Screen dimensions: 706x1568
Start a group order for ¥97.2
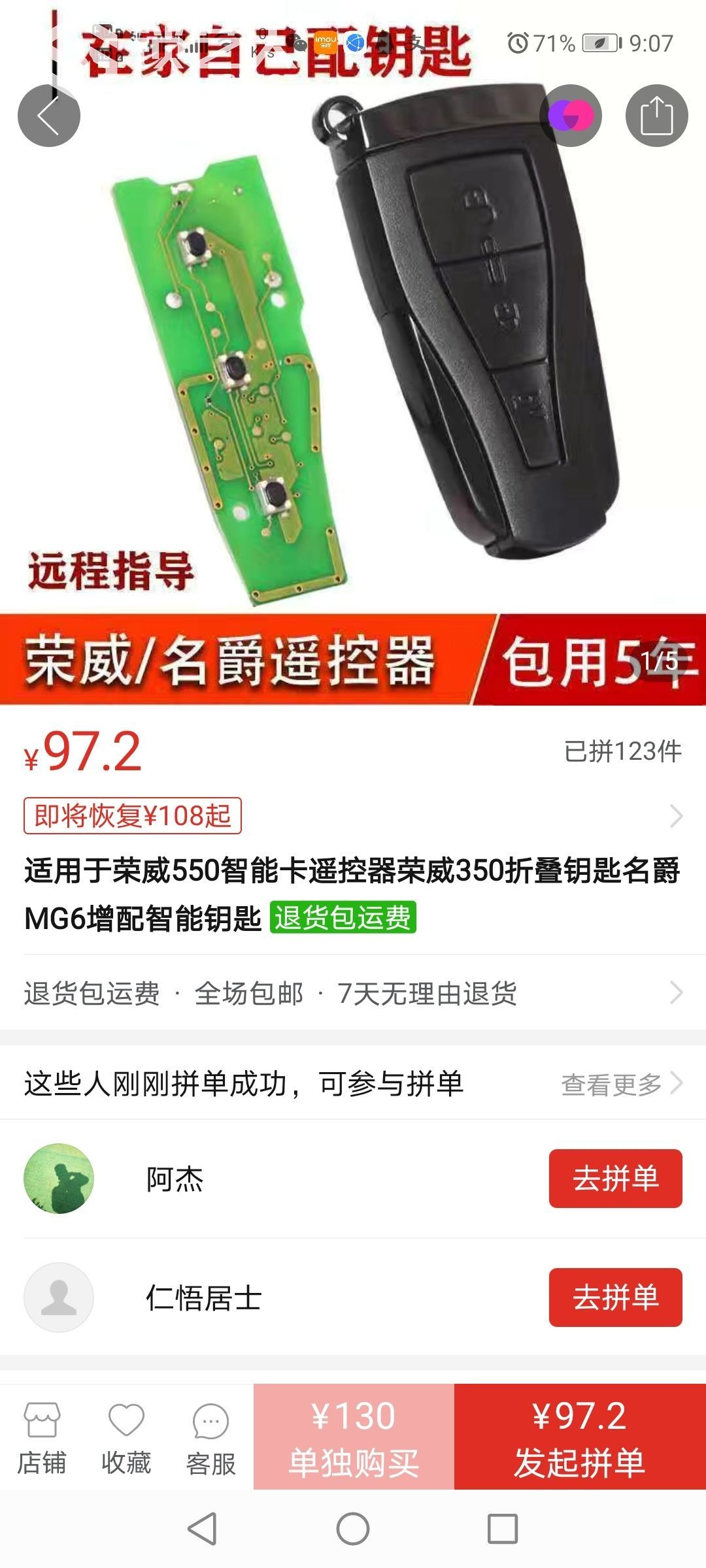[x=580, y=1439]
